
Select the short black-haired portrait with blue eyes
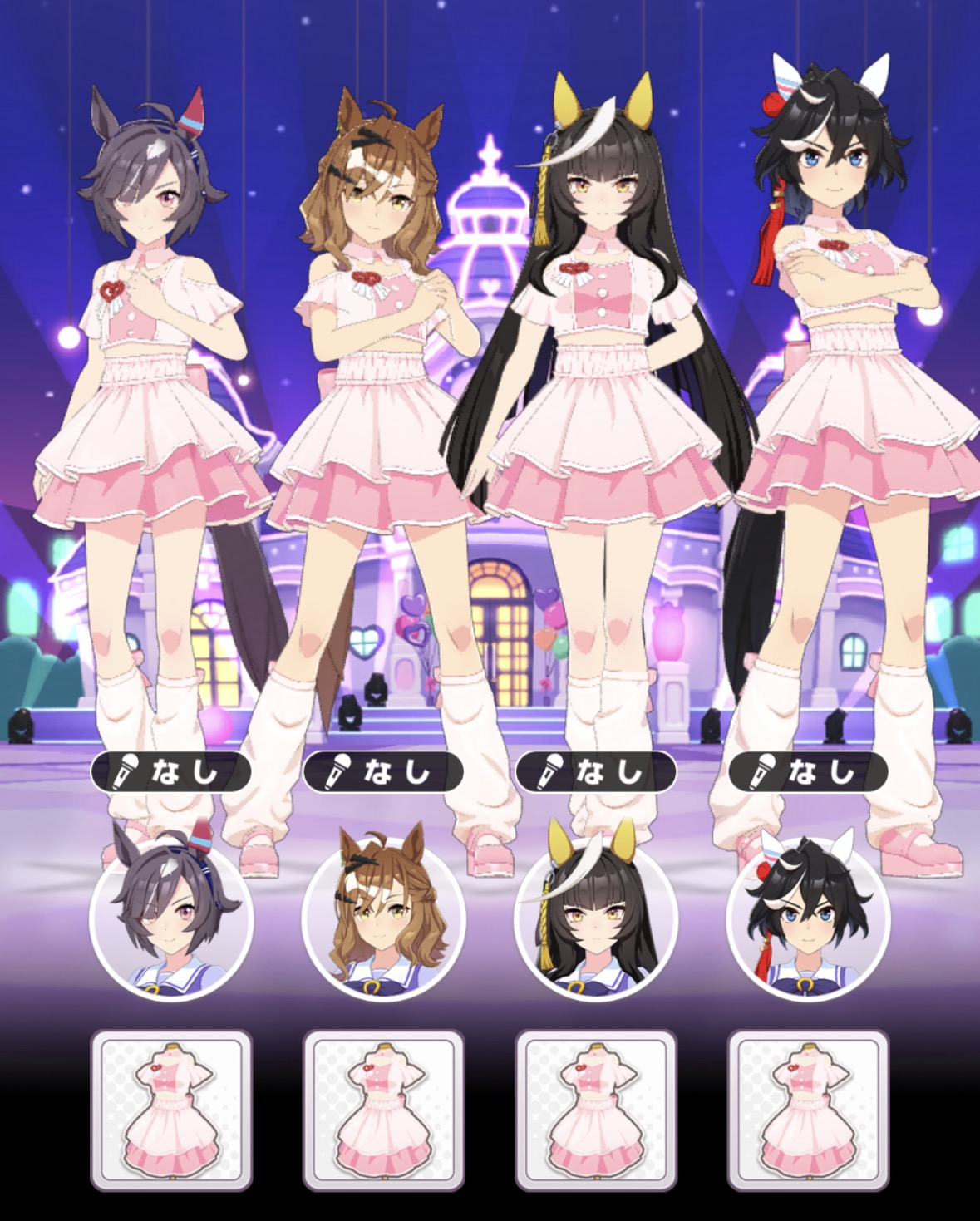[x=808, y=918]
